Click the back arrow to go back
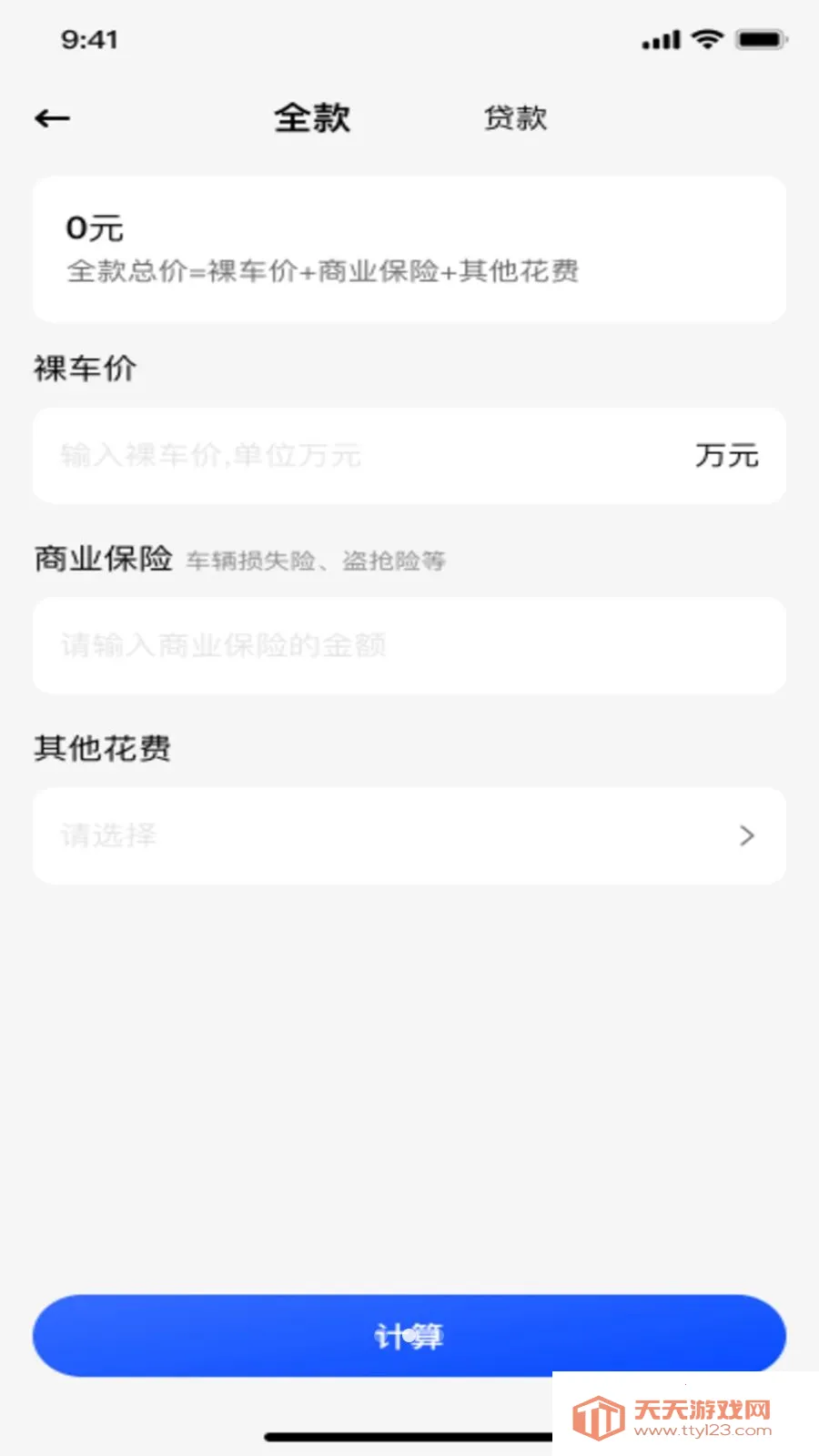This screenshot has width=819, height=1456. pyautogui.click(x=53, y=116)
